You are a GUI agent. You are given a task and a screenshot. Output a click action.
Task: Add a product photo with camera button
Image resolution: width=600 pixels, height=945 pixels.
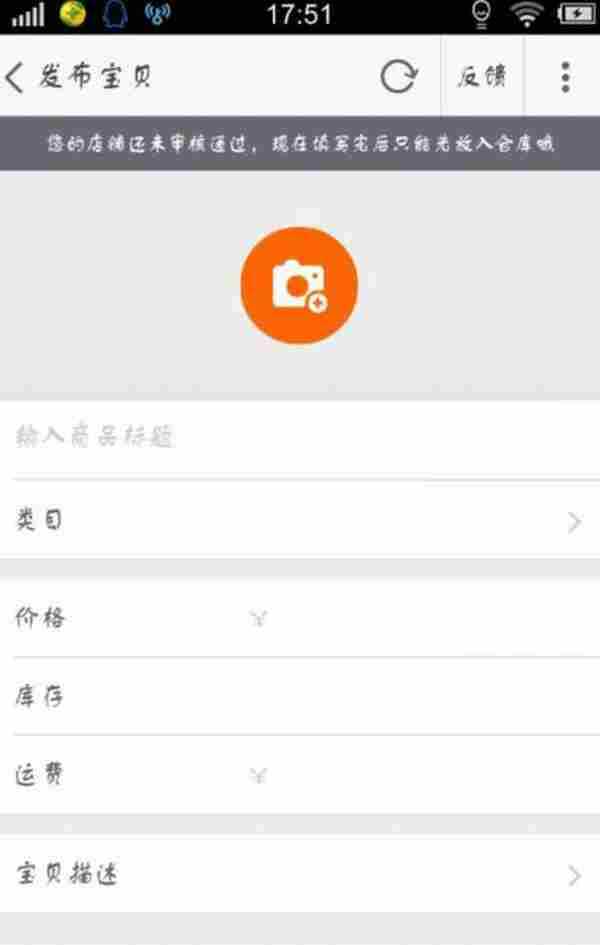[x=299, y=286]
